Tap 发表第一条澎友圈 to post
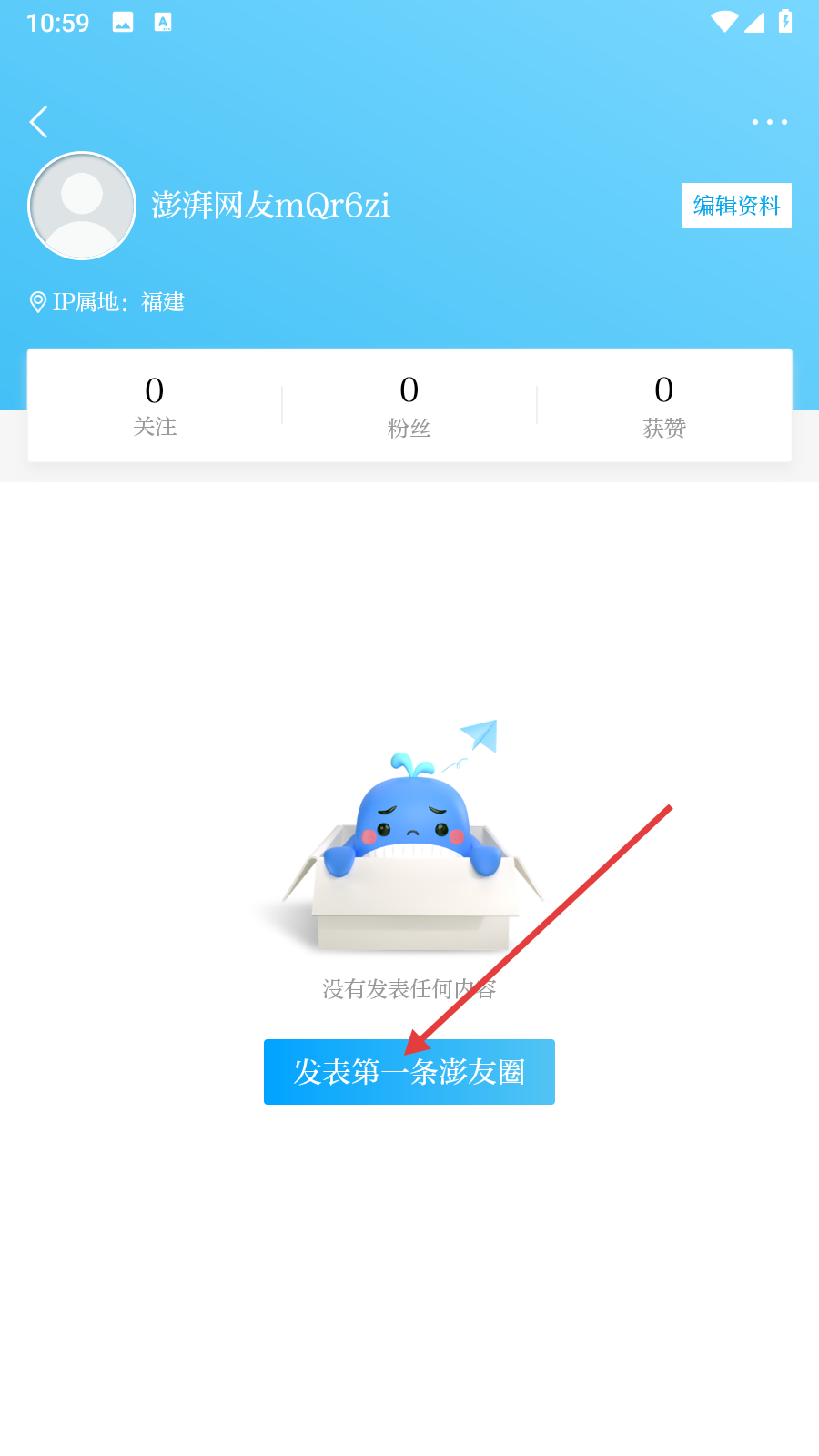Viewport: 819px width, 1456px height. pos(409,1072)
